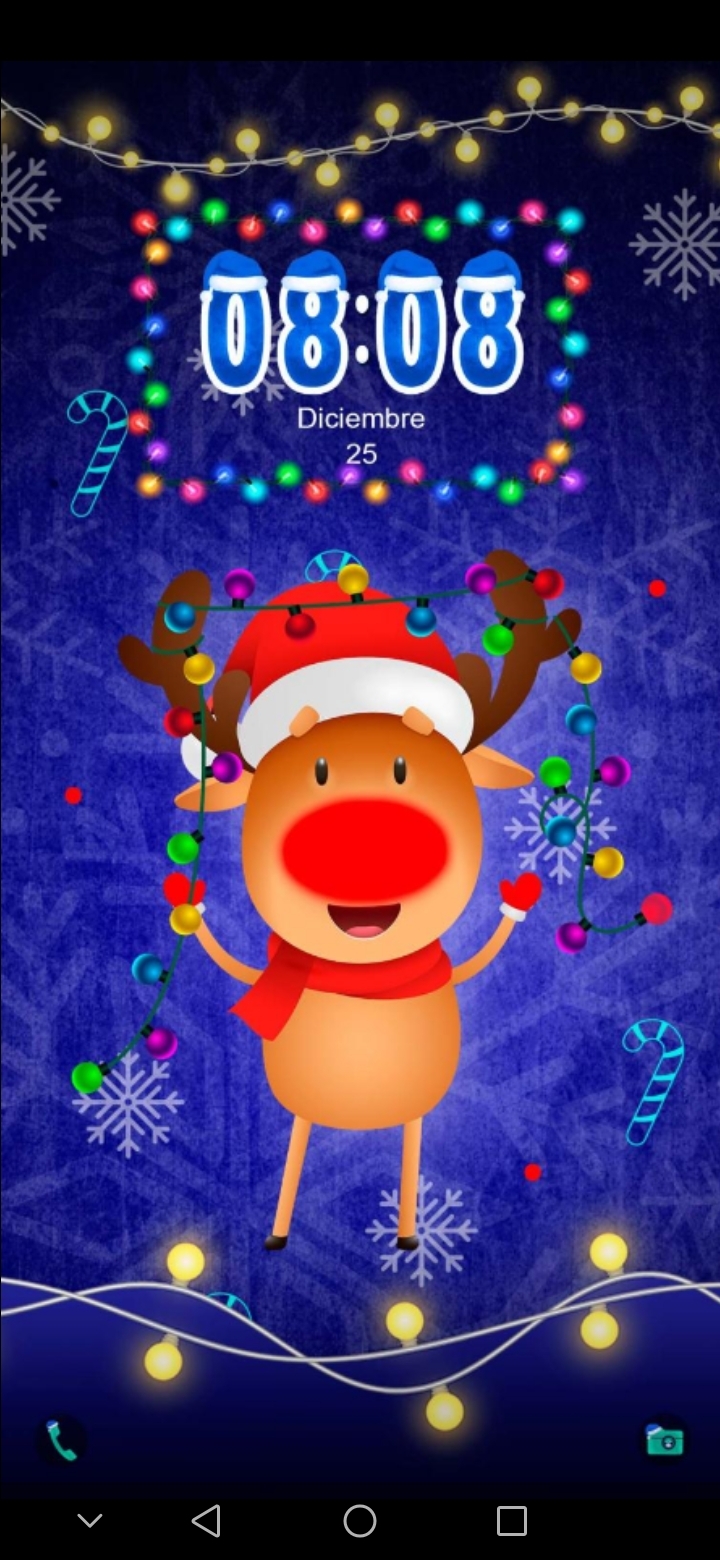This screenshot has width=720, height=1560.
Task: Hide the navigation bar with down chevron
Action: click(x=90, y=1521)
